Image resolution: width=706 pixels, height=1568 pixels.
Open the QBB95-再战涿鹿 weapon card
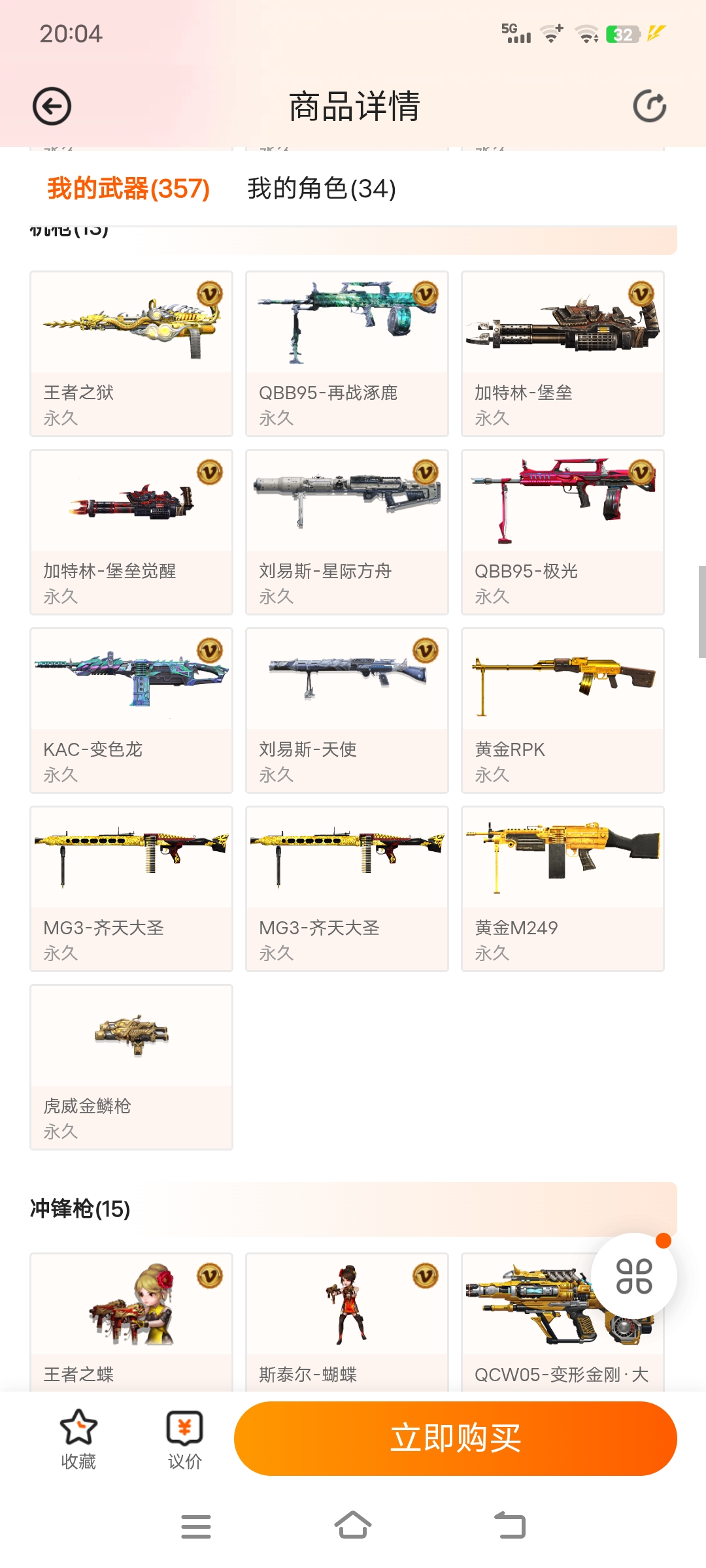tap(347, 353)
